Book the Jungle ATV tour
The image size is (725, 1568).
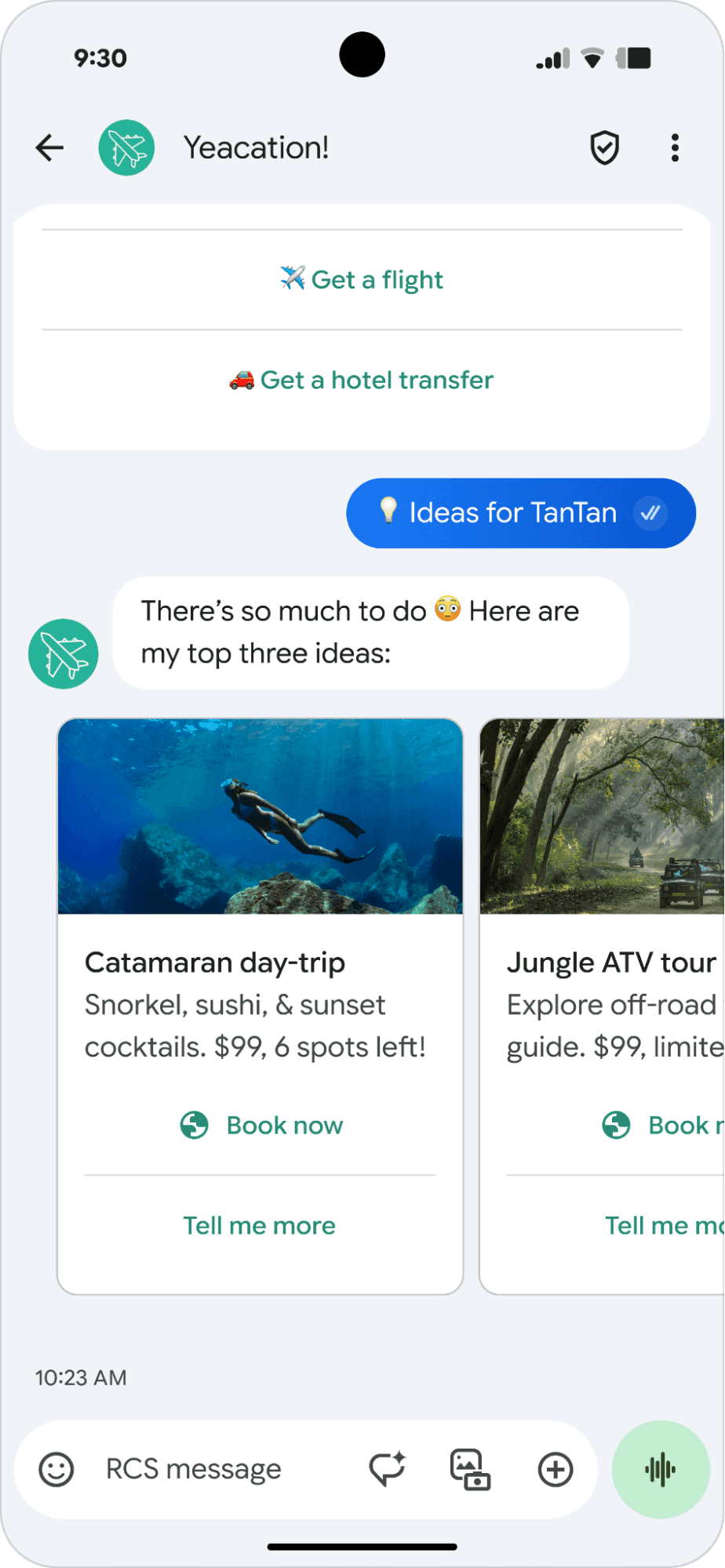663,1126
